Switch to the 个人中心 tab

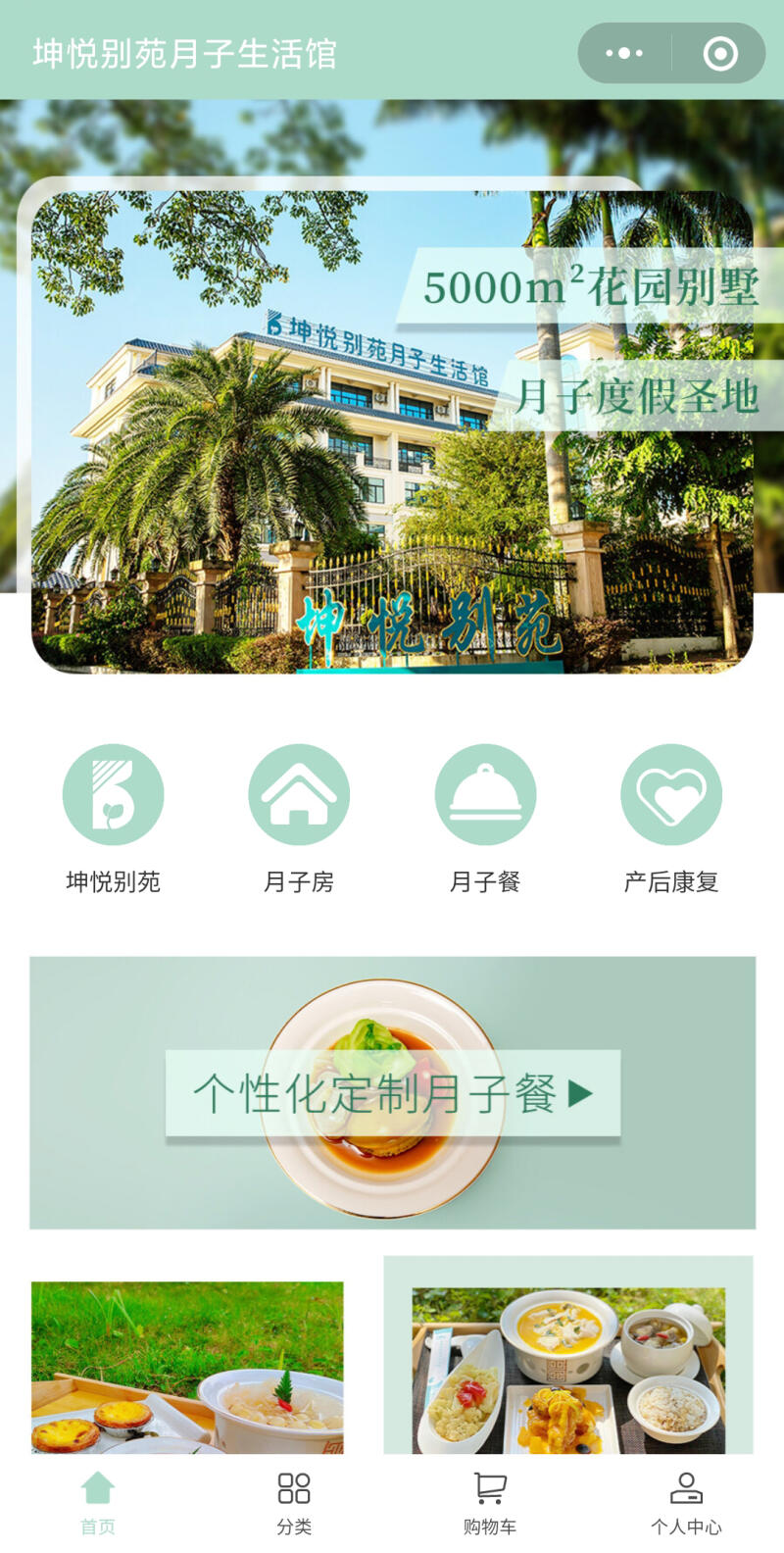(x=686, y=1502)
